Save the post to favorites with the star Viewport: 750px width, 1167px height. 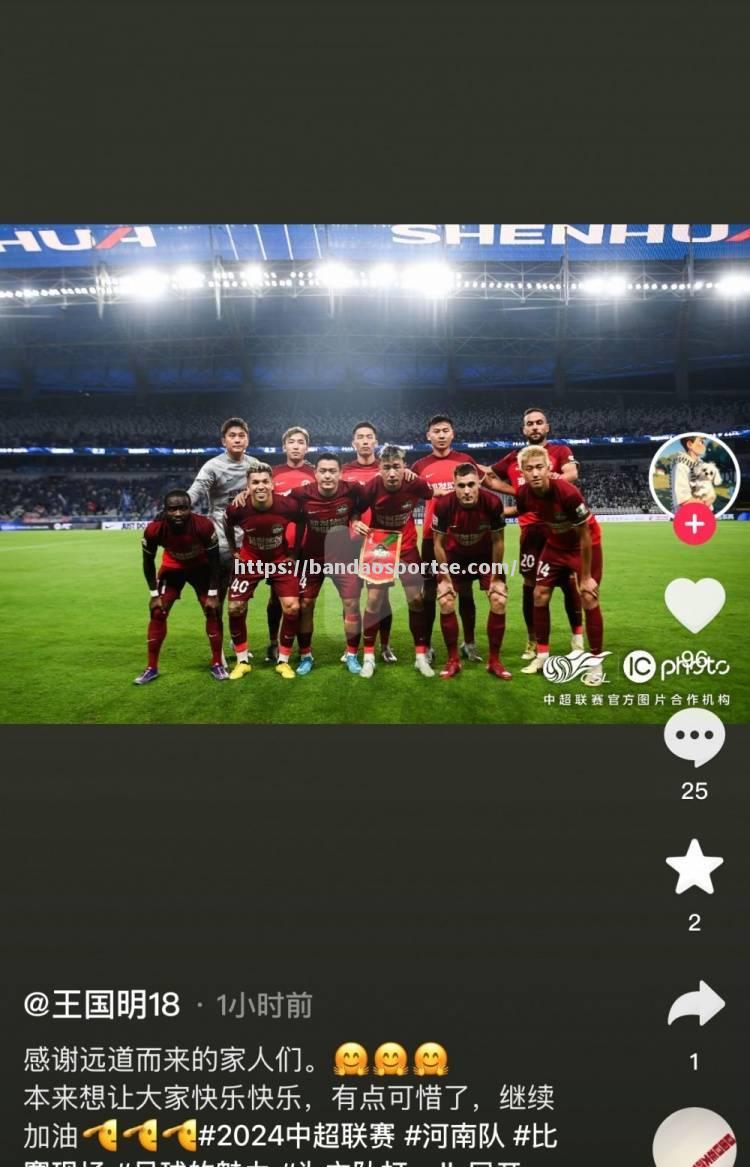click(x=694, y=867)
